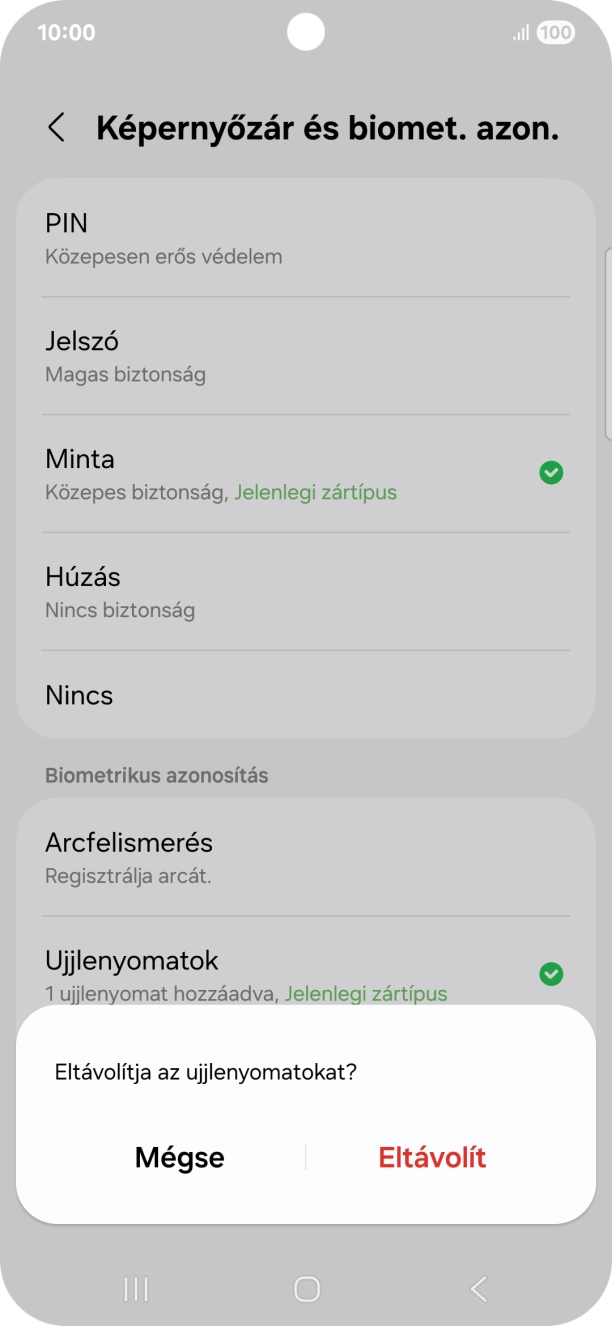The width and height of the screenshot is (612, 1326).
Task: Select the Minta lock option
Action: point(305,474)
